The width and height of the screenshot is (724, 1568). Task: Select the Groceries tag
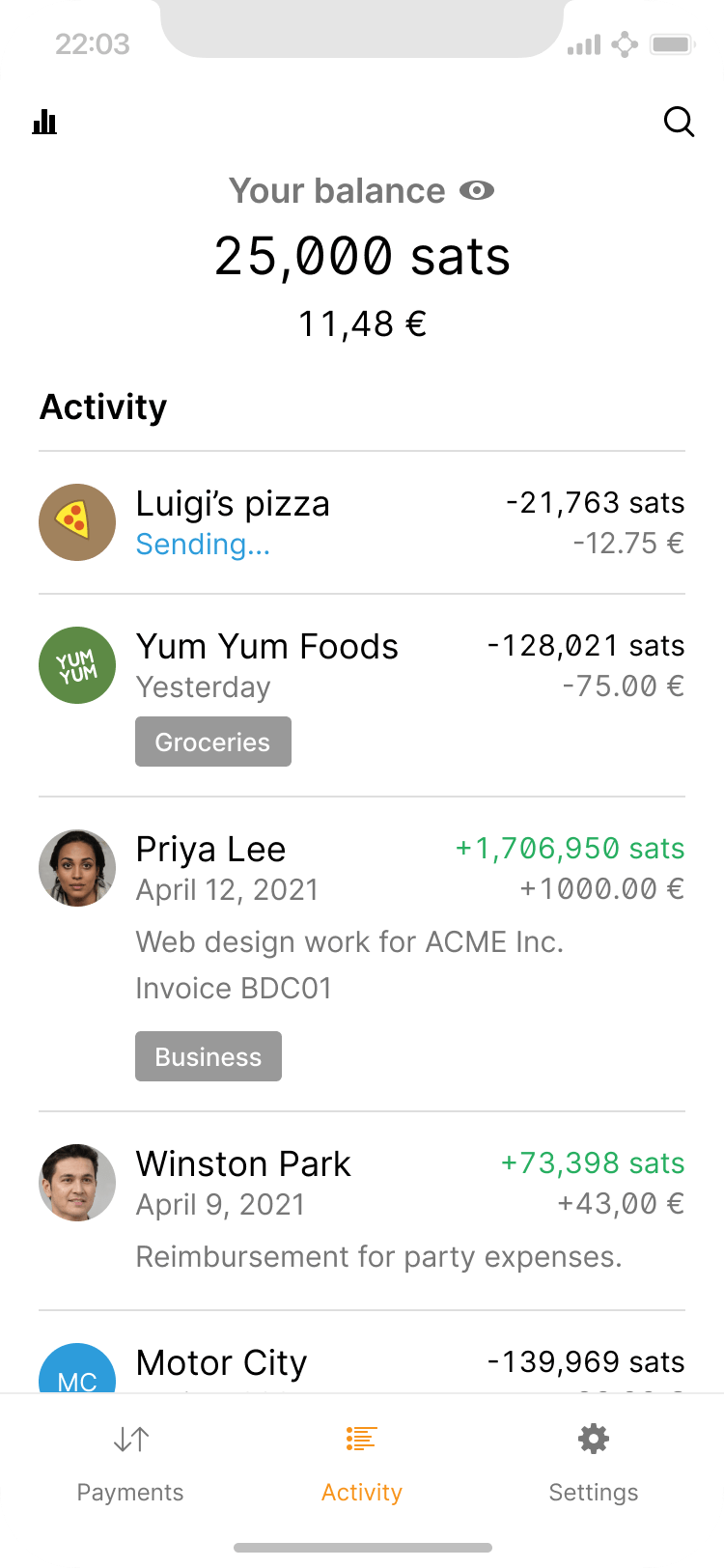(212, 742)
